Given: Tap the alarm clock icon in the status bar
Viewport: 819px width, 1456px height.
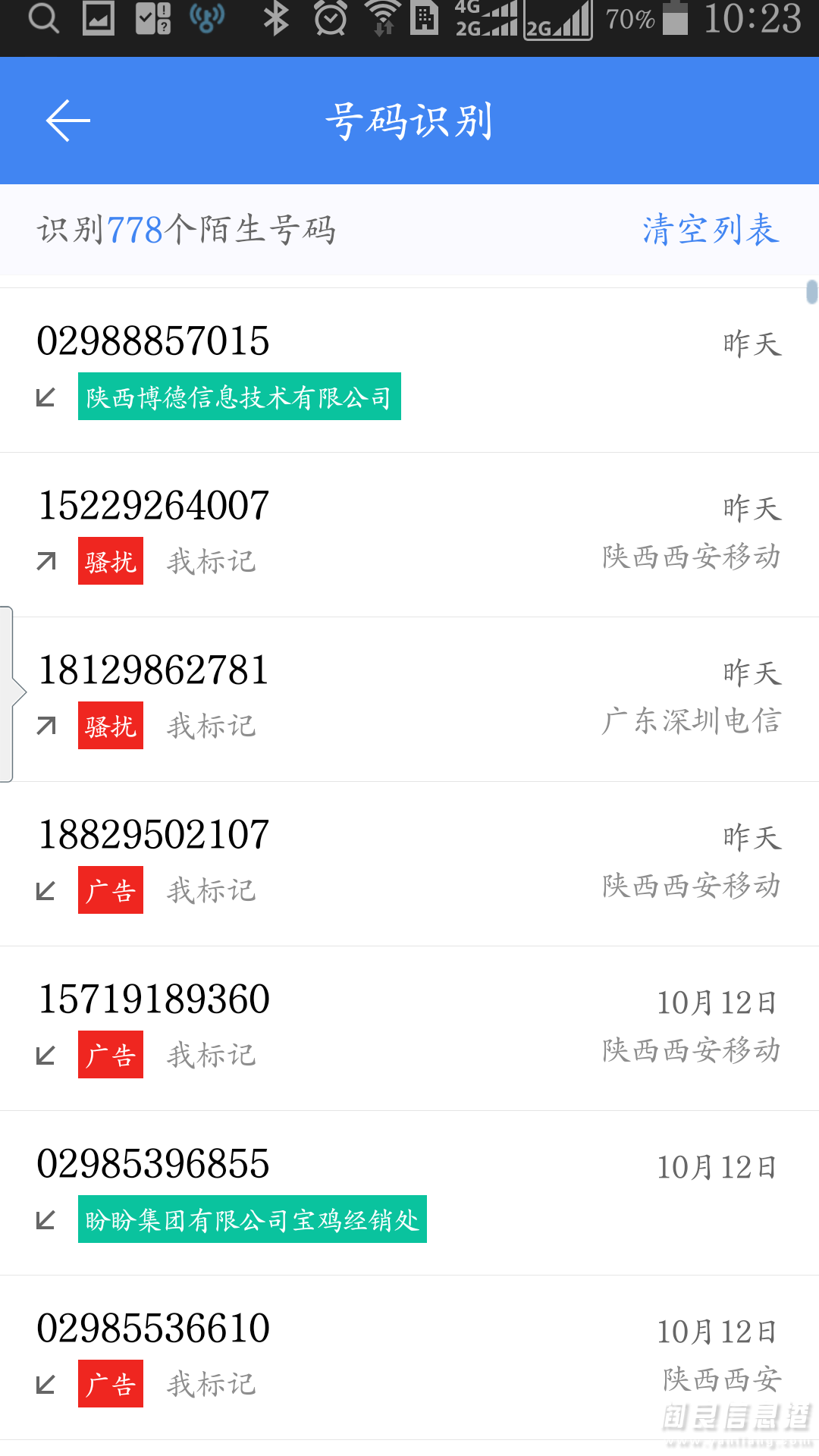Looking at the screenshot, I should click(329, 21).
